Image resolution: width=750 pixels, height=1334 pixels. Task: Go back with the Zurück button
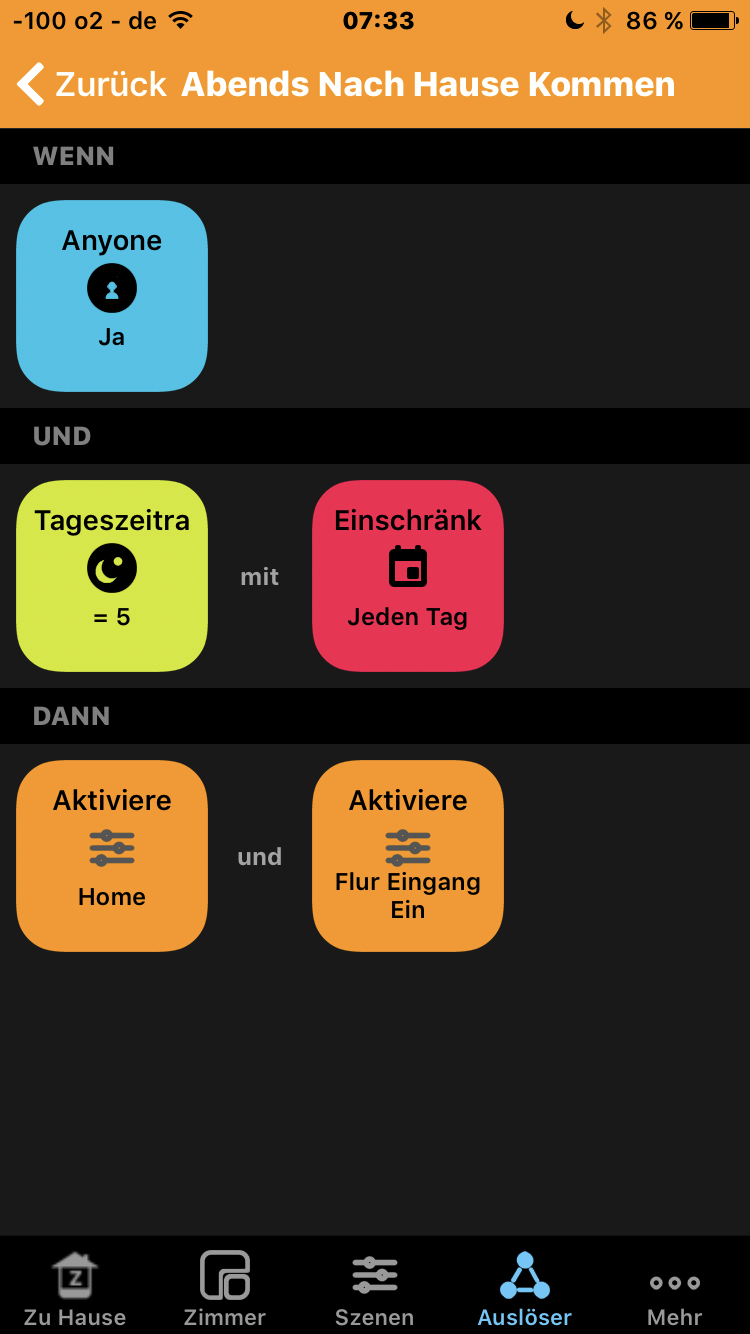(x=92, y=84)
